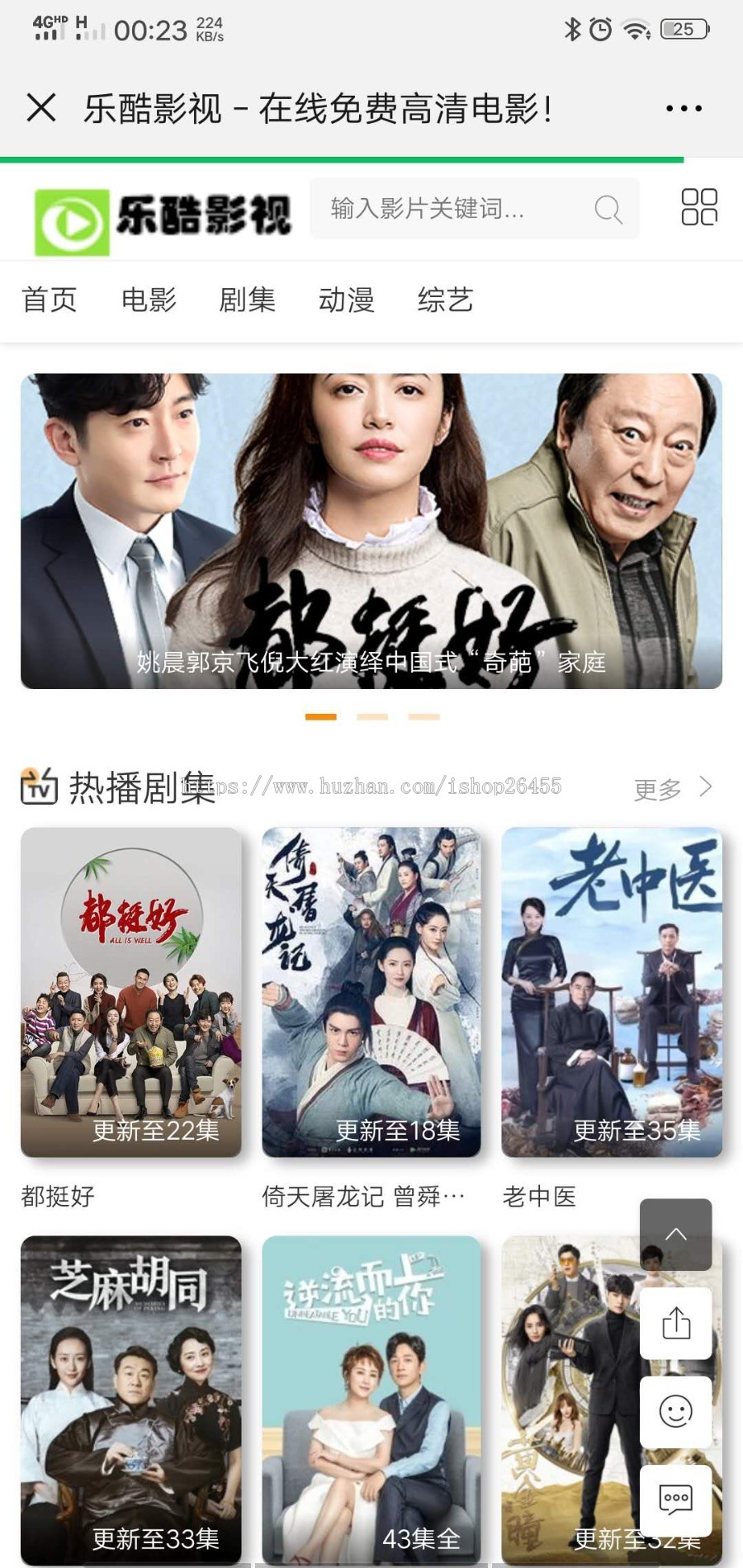Click the smiley face floating icon
Image resolution: width=743 pixels, height=1568 pixels.
click(x=676, y=1412)
